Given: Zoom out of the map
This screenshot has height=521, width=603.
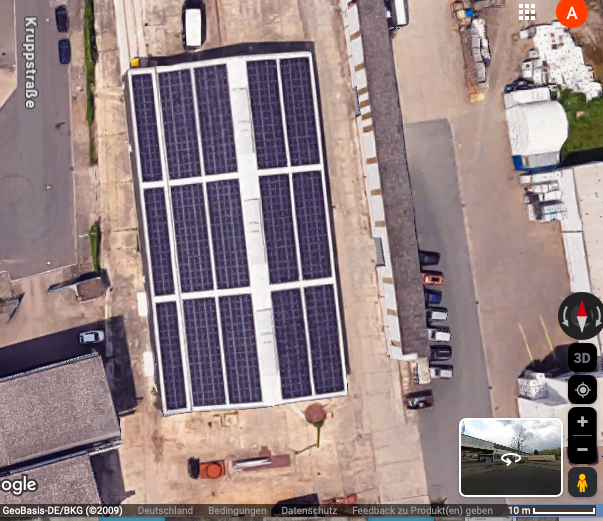Looking at the screenshot, I should [x=582, y=449].
